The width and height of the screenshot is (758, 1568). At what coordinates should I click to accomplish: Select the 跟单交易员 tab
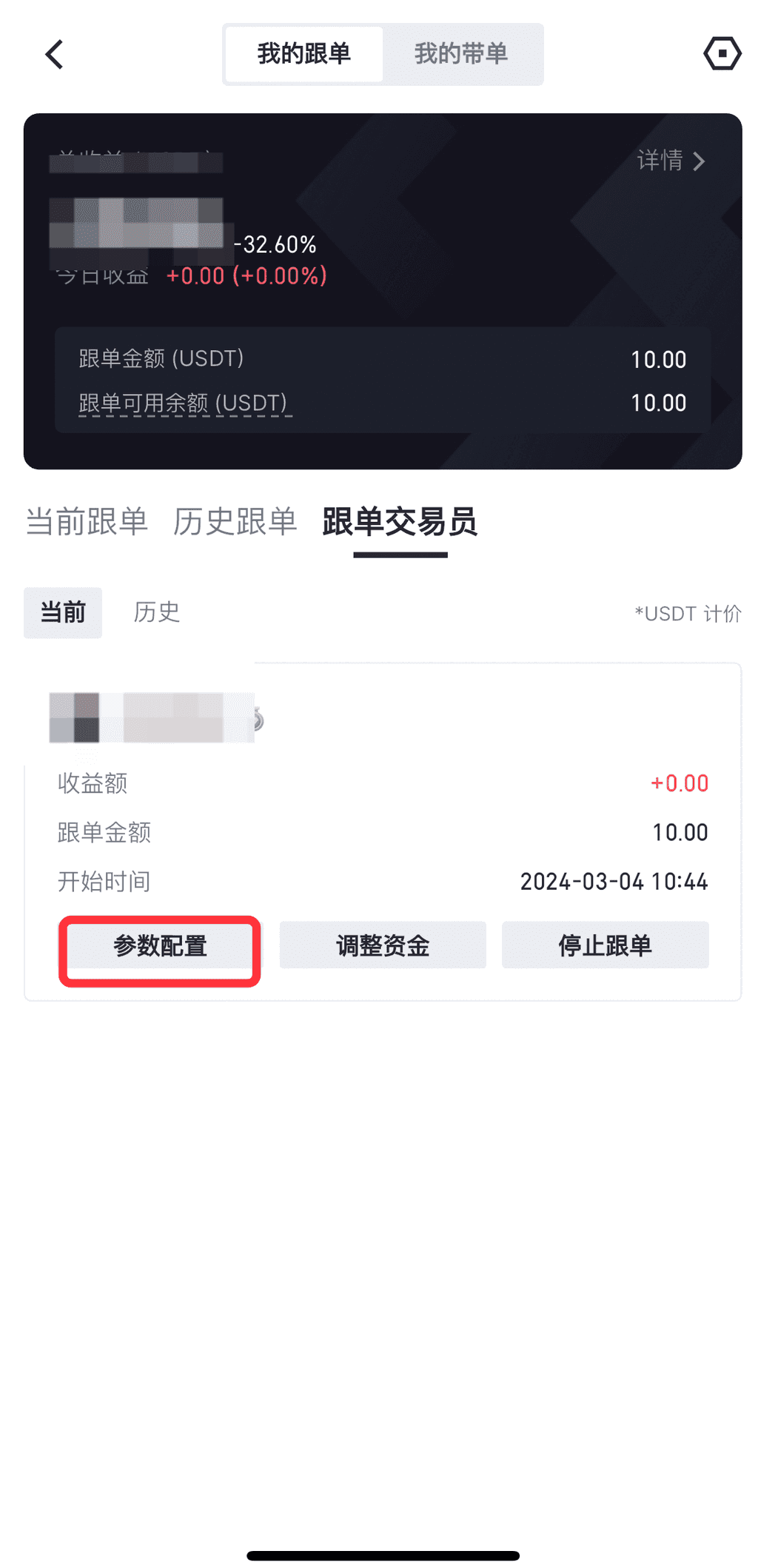click(x=400, y=522)
